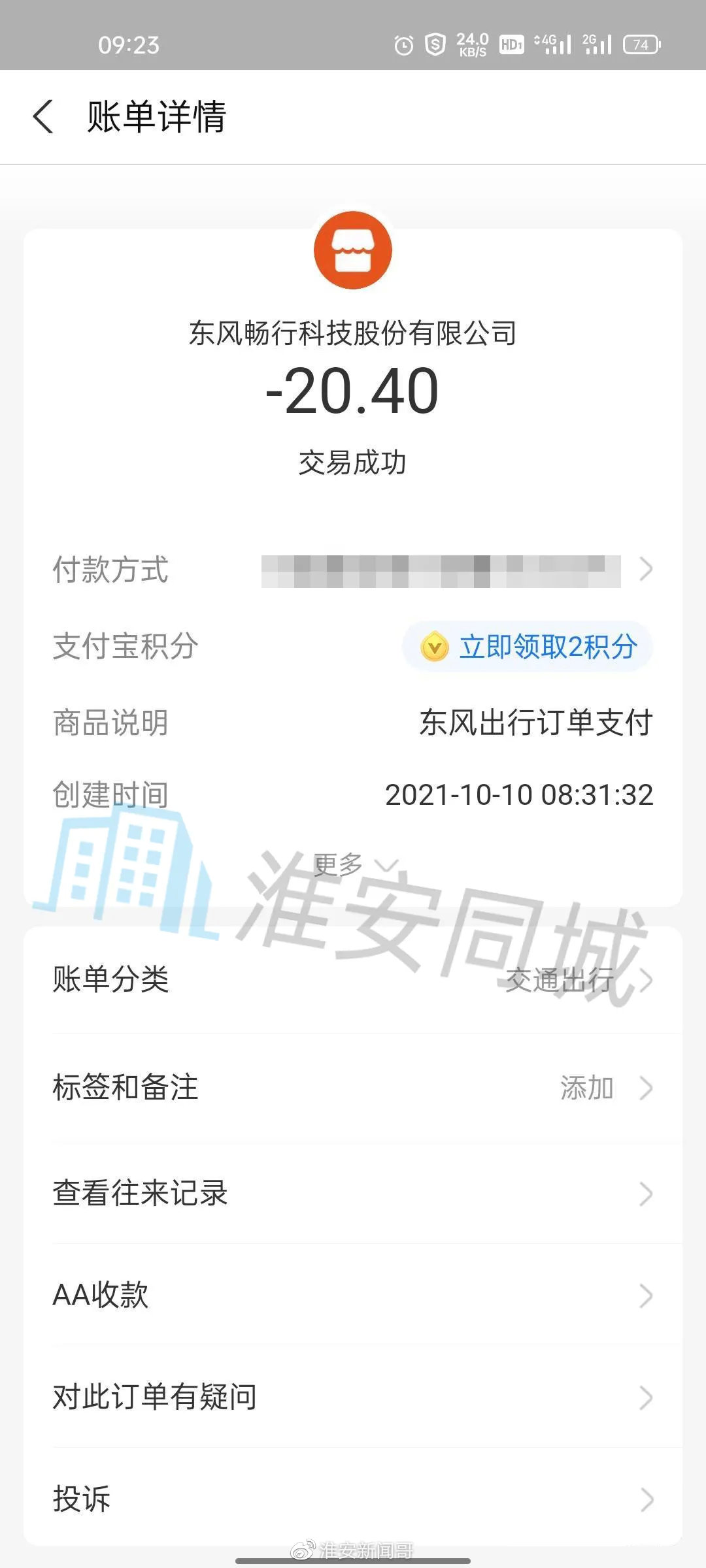The width and height of the screenshot is (706, 1568).
Task: Claim 立即领取2积分 Alipay points
Action: click(528, 647)
